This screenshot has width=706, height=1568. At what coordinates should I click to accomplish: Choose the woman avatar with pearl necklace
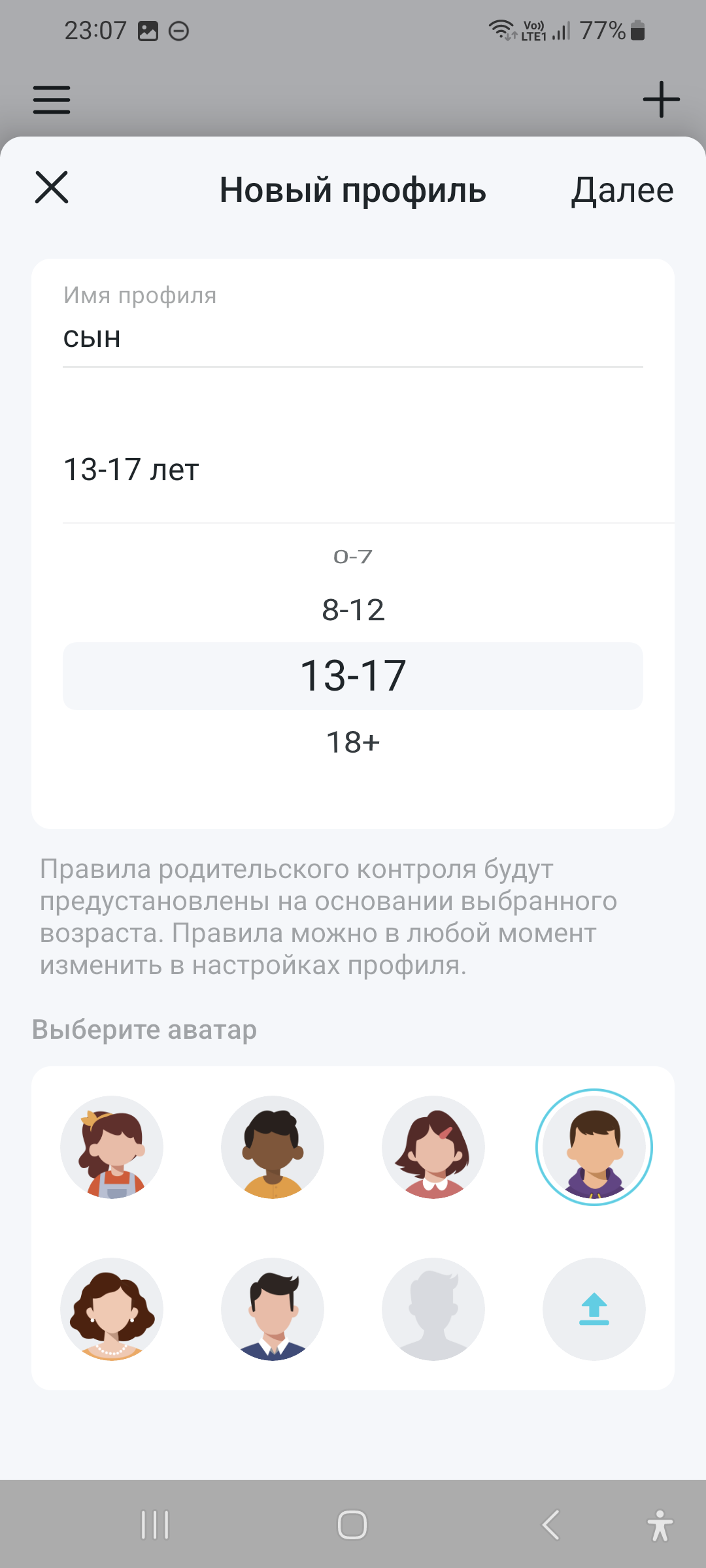(112, 1309)
